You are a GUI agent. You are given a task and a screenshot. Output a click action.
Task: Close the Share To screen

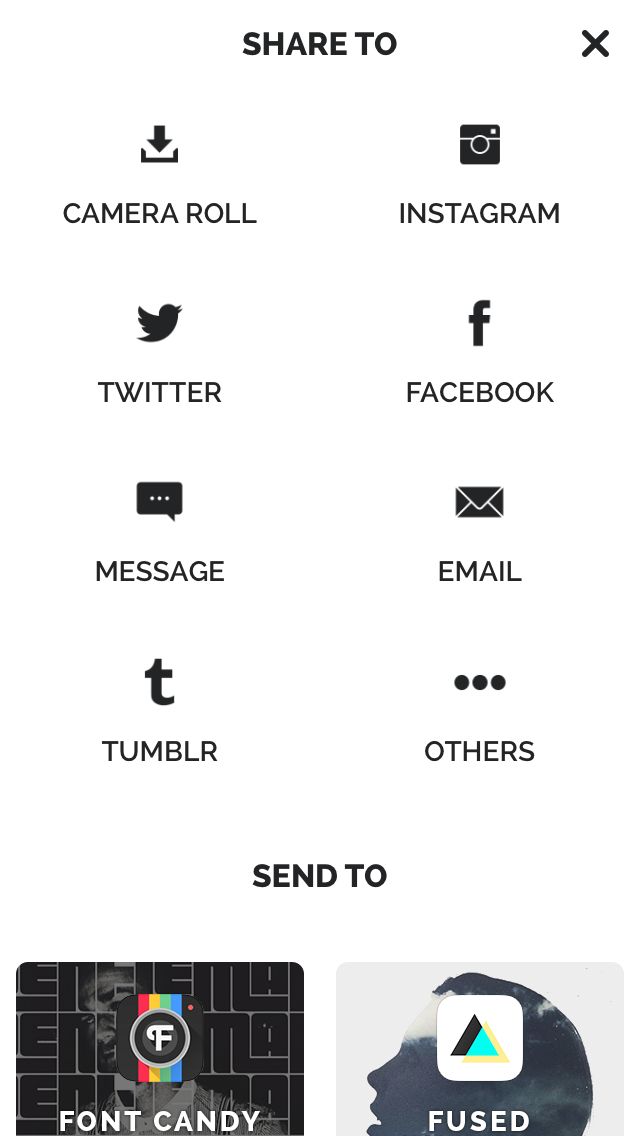[x=595, y=44]
